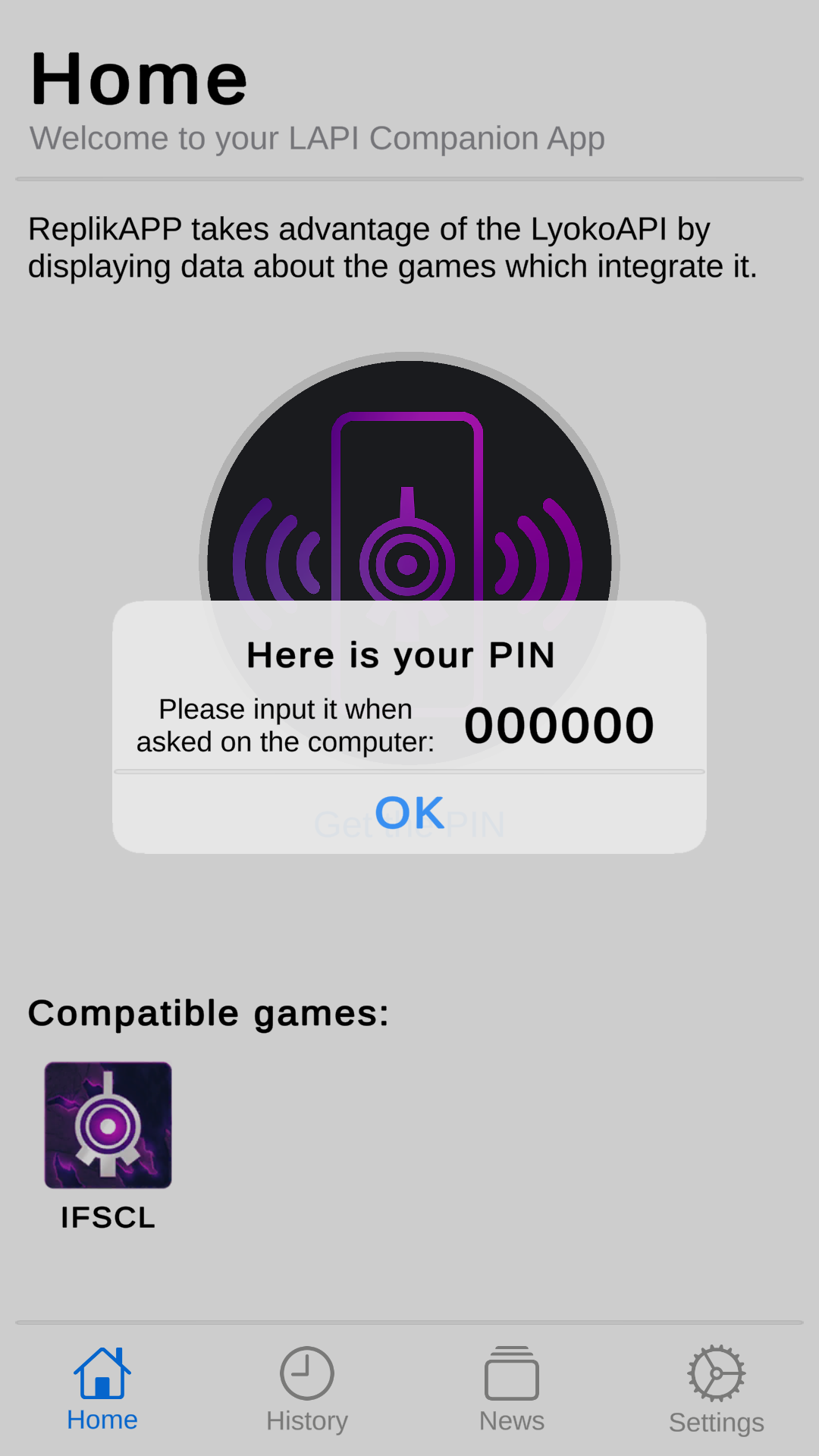Open the News tab
The height and width of the screenshot is (1456, 819).
tap(512, 1389)
